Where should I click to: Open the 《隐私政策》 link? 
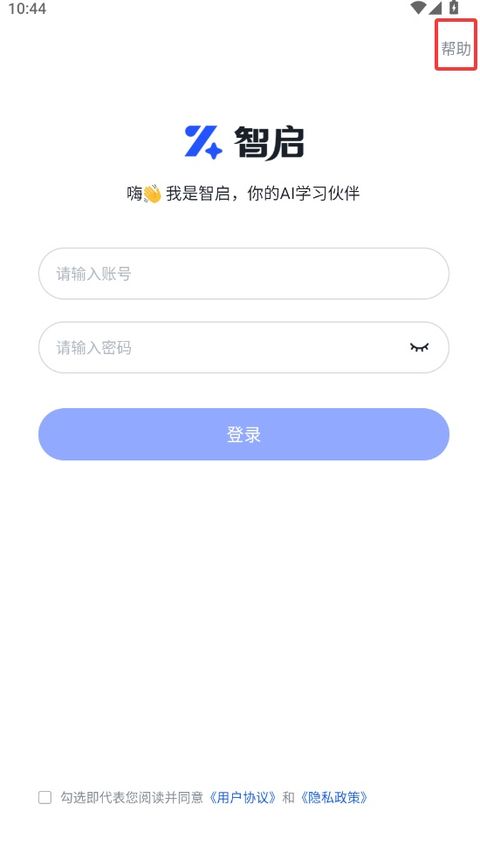[334, 797]
